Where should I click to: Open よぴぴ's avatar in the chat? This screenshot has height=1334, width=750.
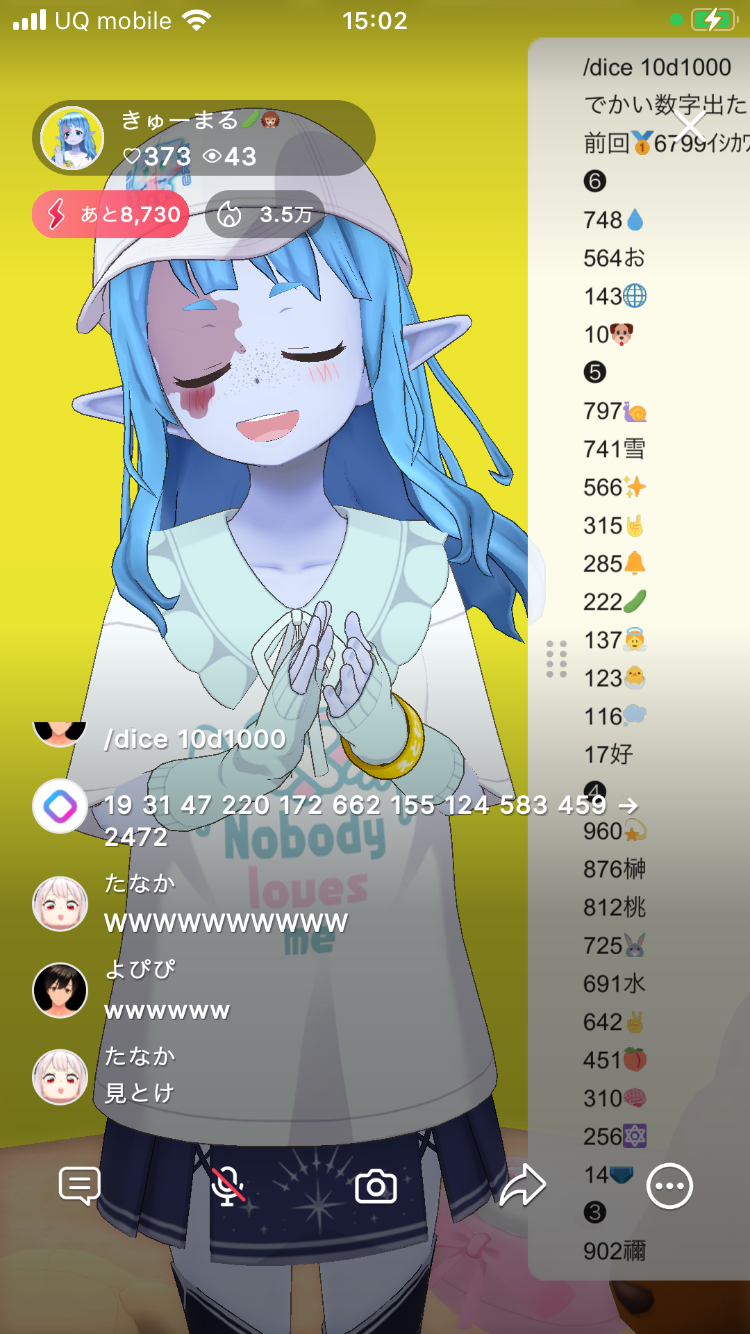point(60,990)
